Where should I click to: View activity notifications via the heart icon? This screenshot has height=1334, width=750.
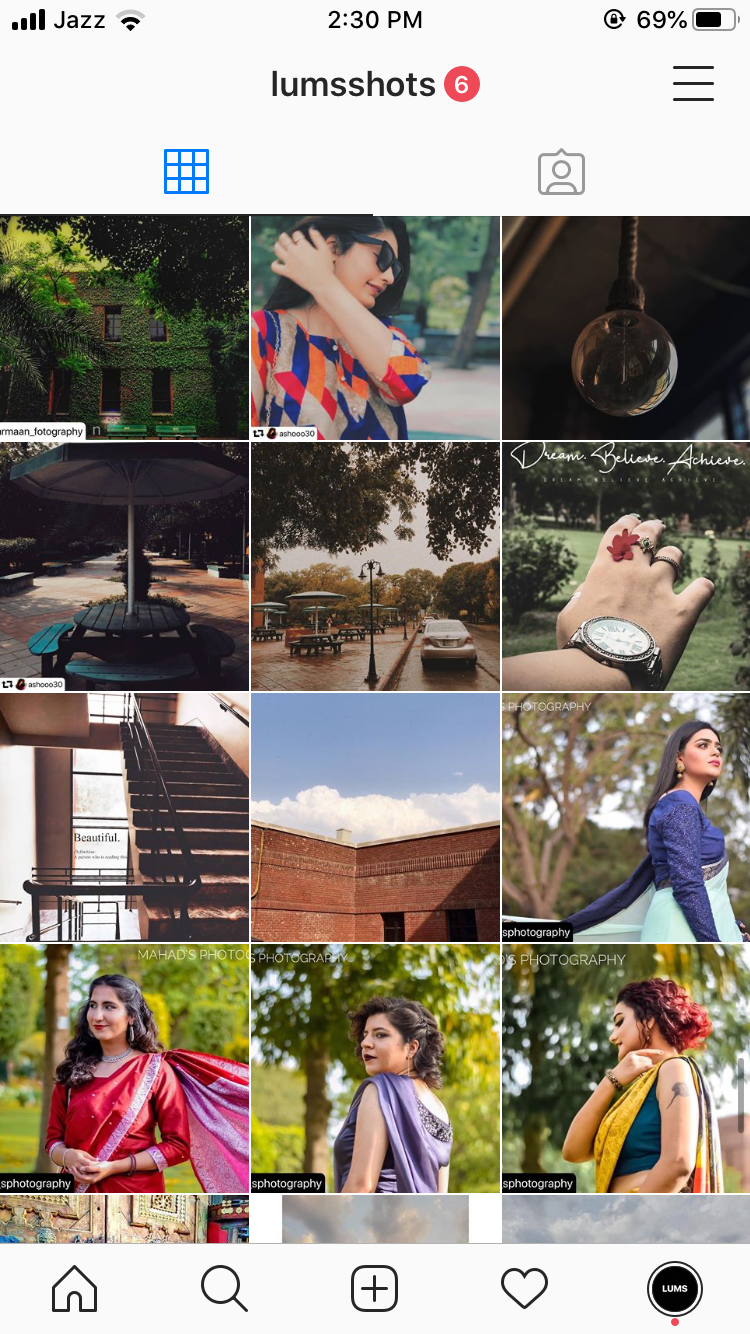[x=524, y=1288]
